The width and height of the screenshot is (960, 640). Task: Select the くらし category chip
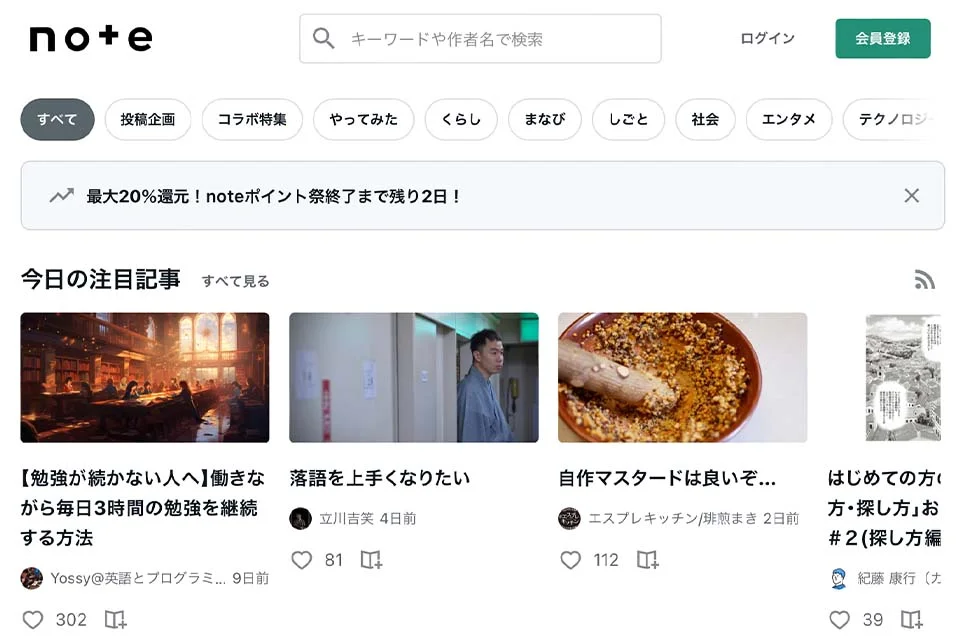click(460, 119)
